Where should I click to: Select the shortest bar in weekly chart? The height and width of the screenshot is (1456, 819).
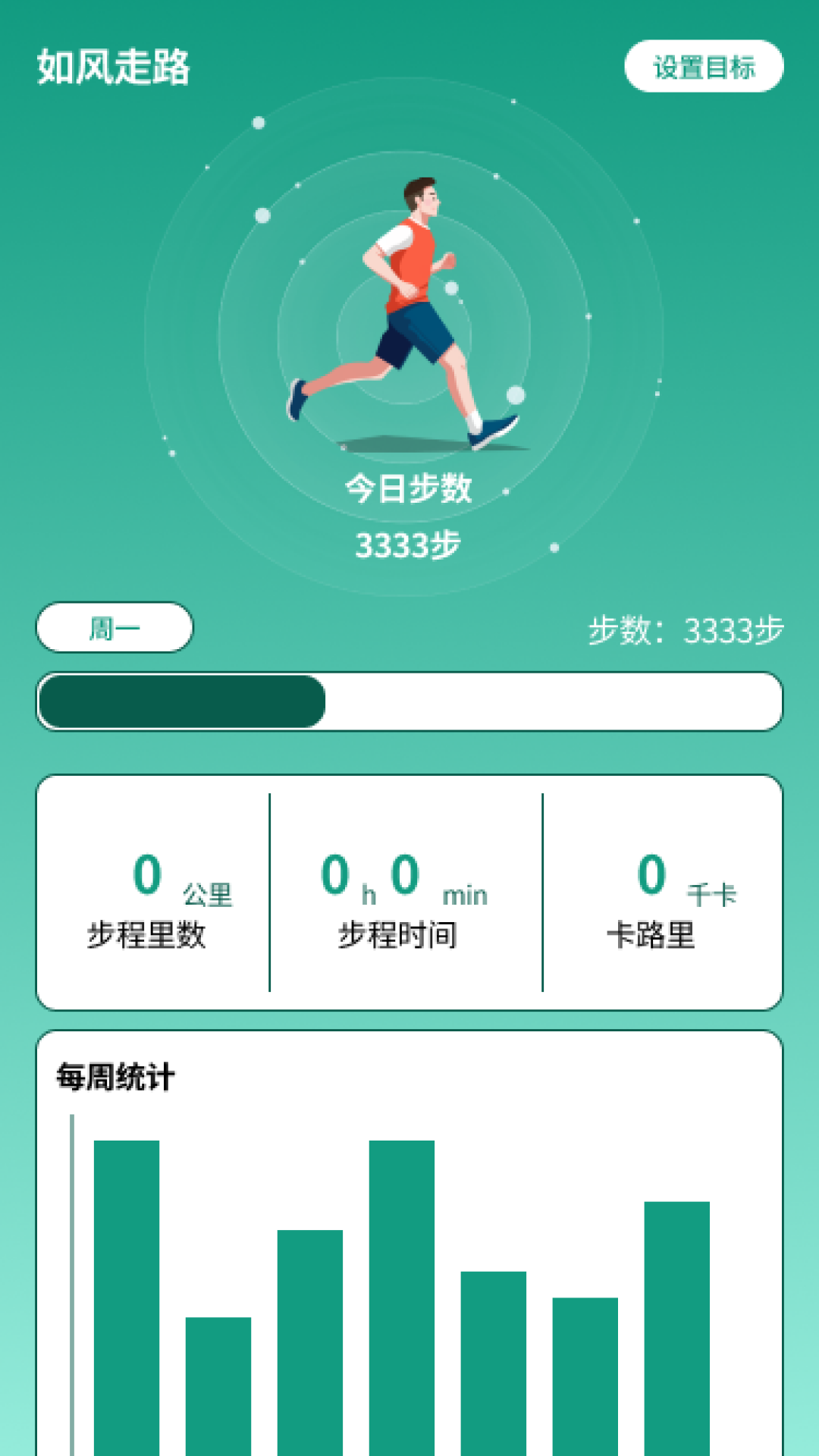pos(218,1380)
